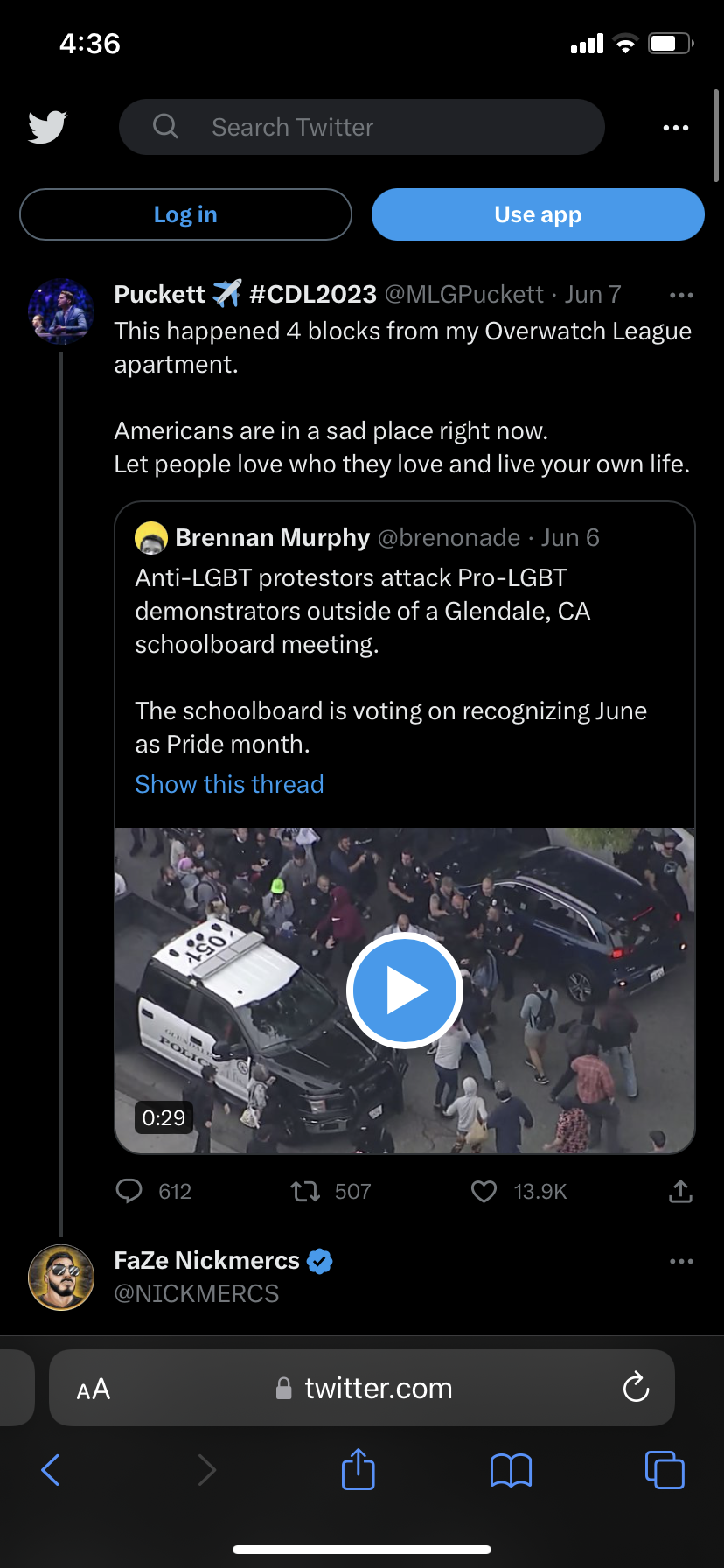Tap the Log in button
724x1568 pixels.
coord(185,214)
